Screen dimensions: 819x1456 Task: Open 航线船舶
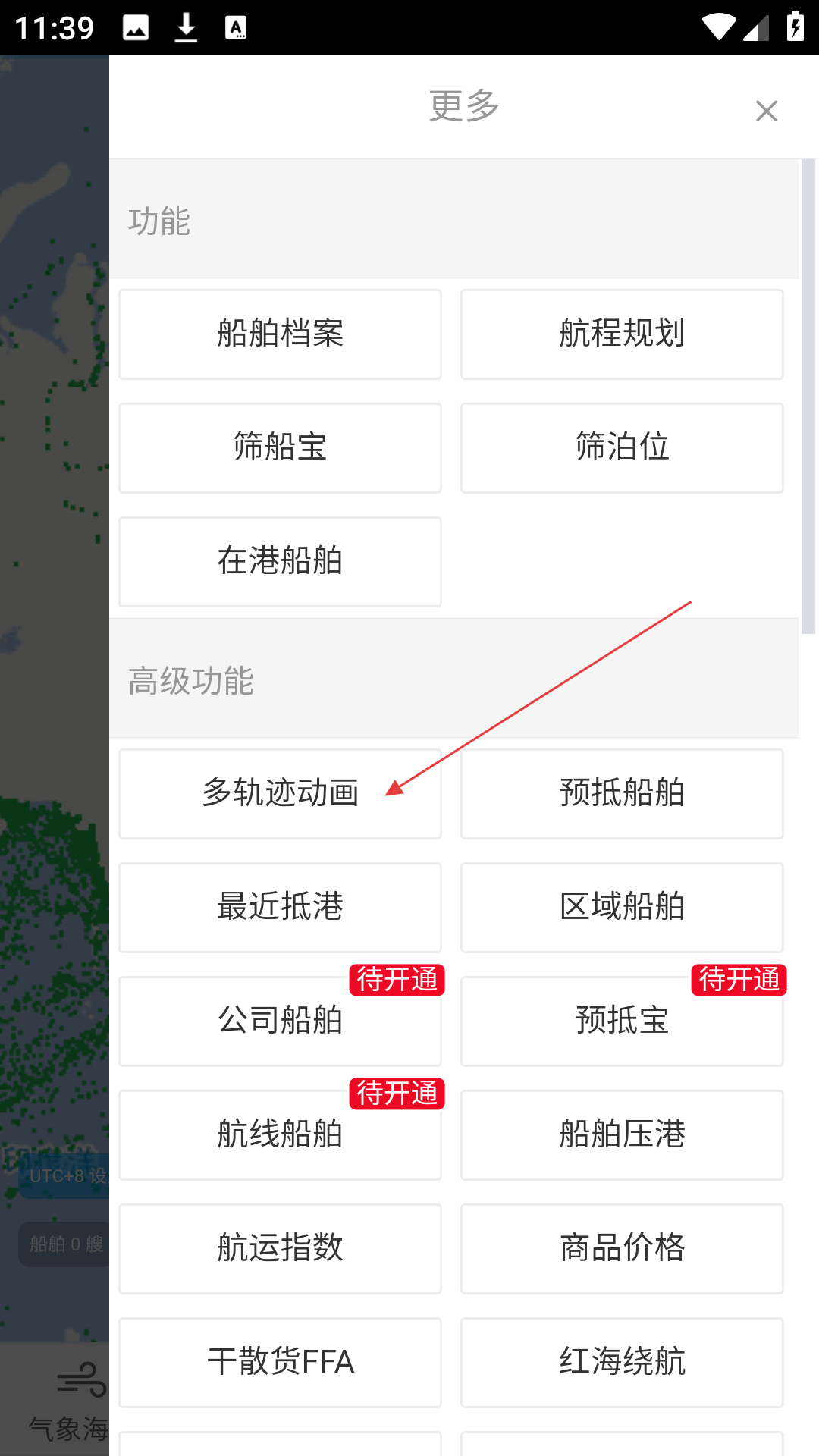280,1135
